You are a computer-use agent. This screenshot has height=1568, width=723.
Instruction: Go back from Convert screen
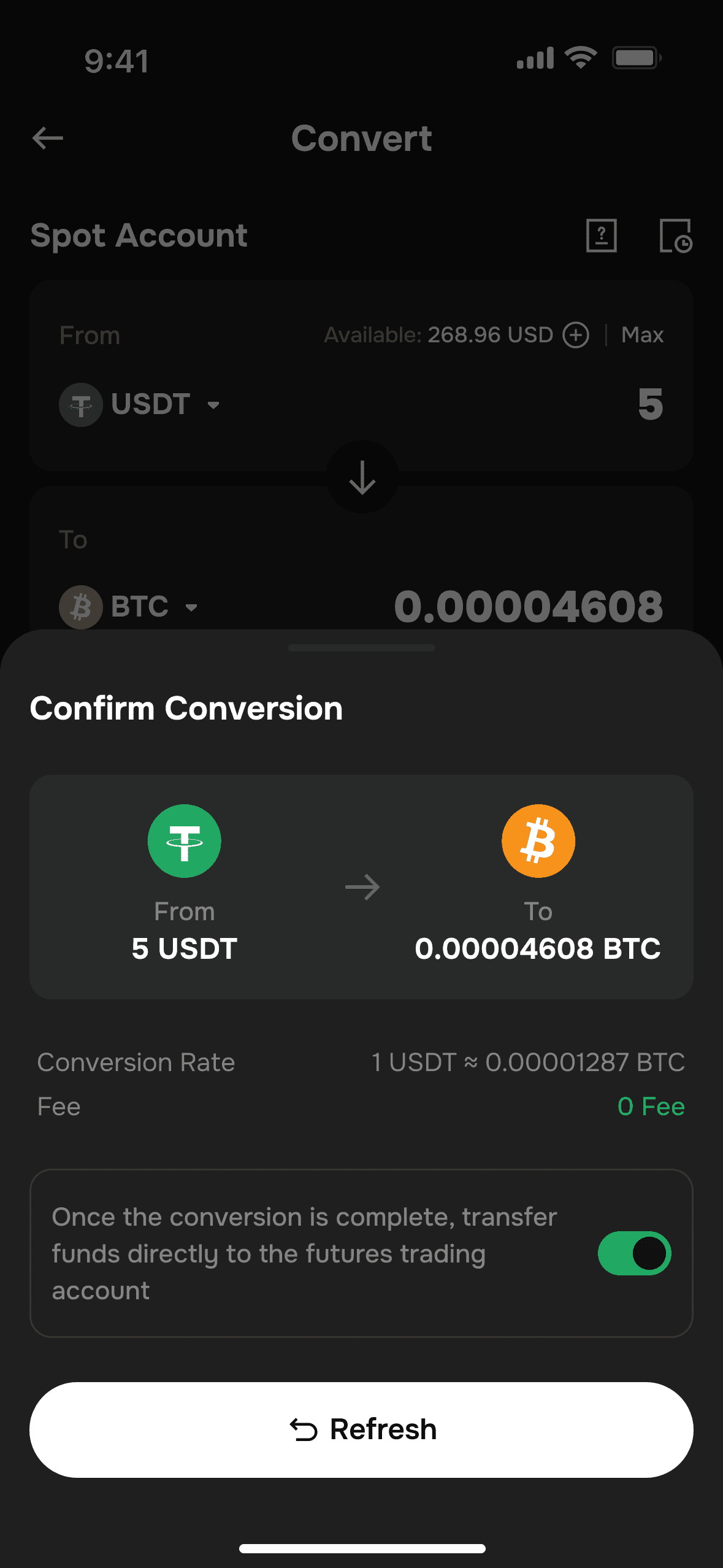48,138
